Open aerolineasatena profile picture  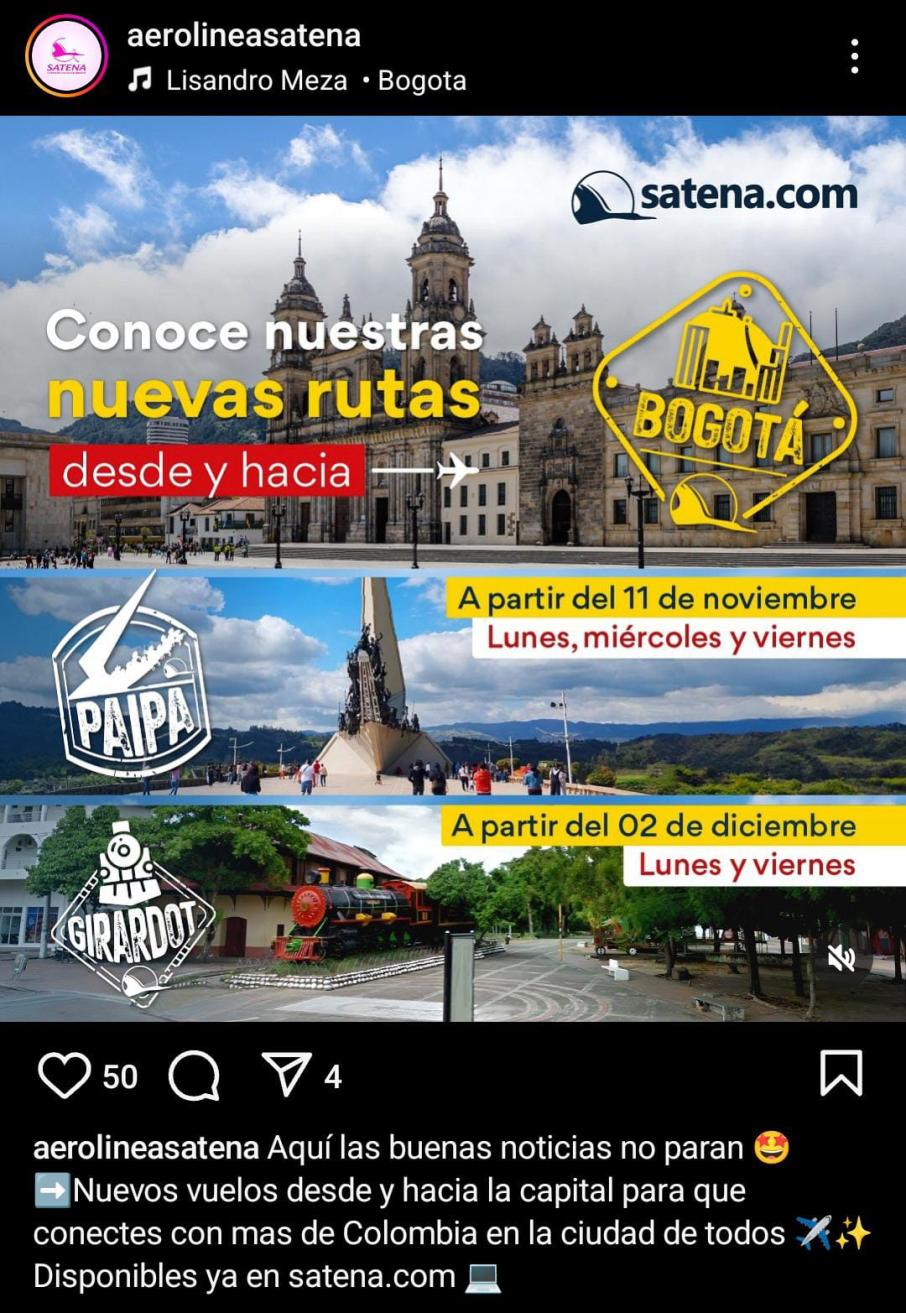[66, 56]
